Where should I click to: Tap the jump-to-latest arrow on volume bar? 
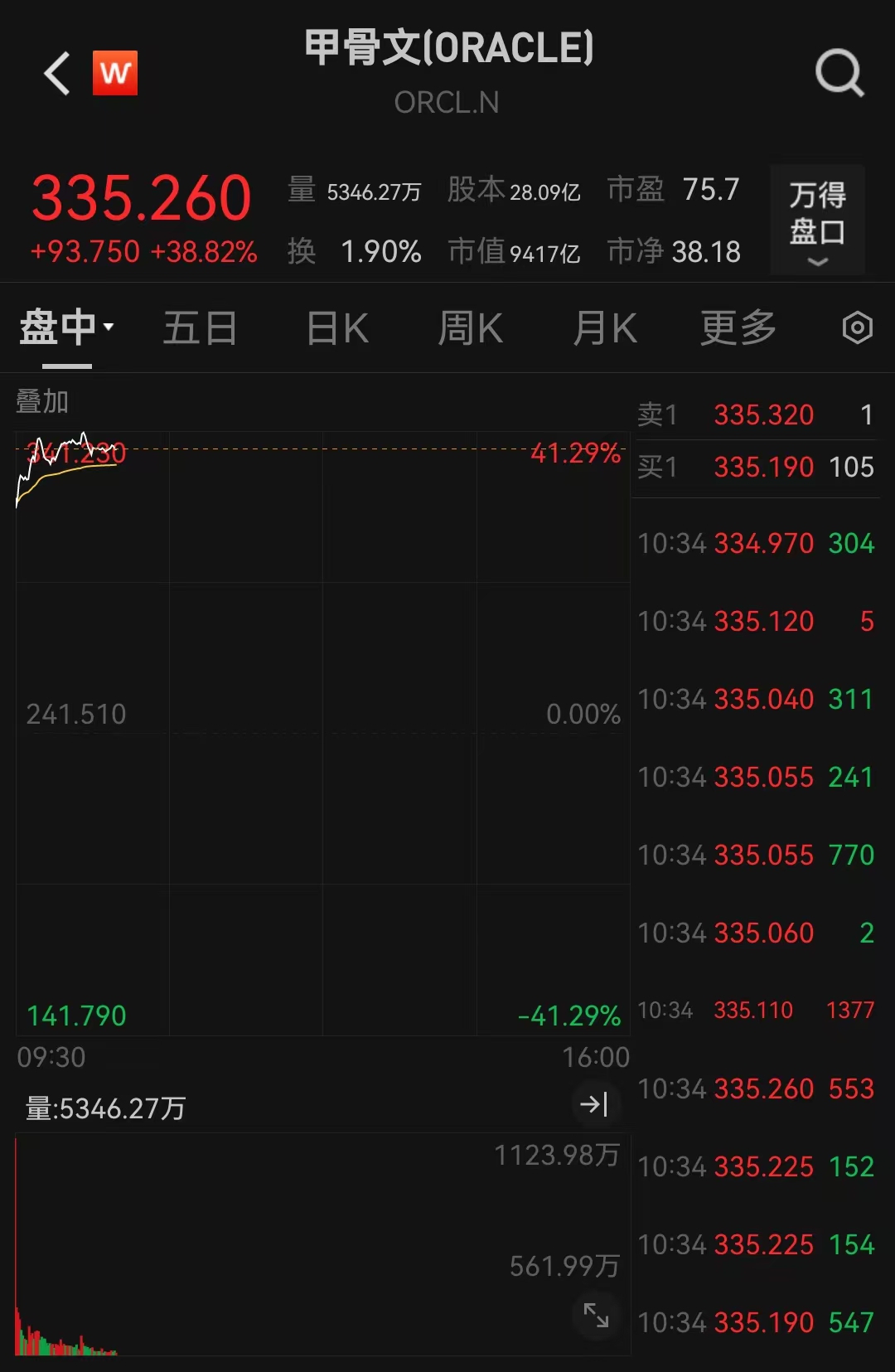pos(595,1105)
